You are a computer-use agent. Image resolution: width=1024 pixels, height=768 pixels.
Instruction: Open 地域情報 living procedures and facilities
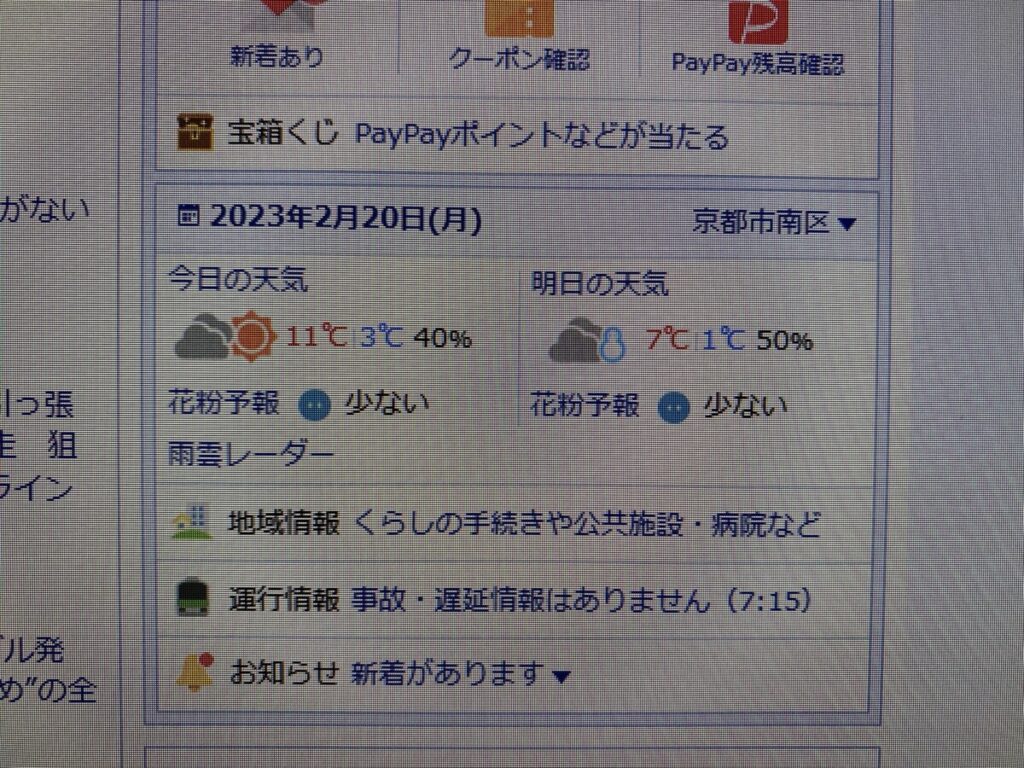523,523
